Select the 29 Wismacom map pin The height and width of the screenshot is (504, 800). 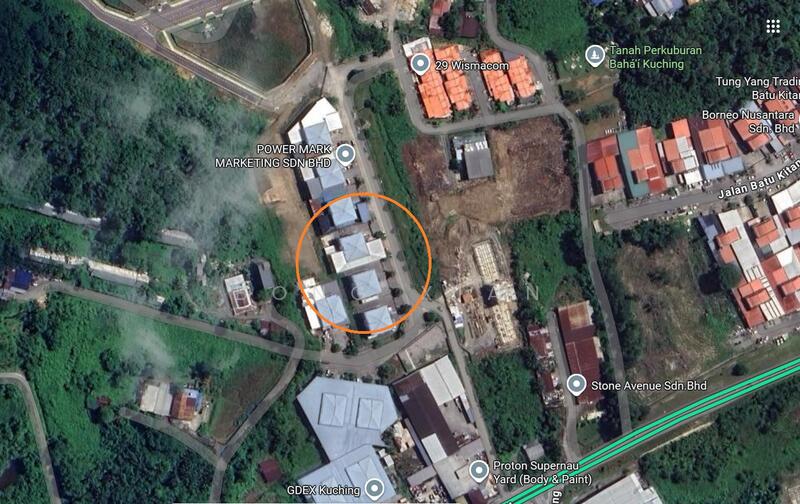pyautogui.click(x=421, y=65)
